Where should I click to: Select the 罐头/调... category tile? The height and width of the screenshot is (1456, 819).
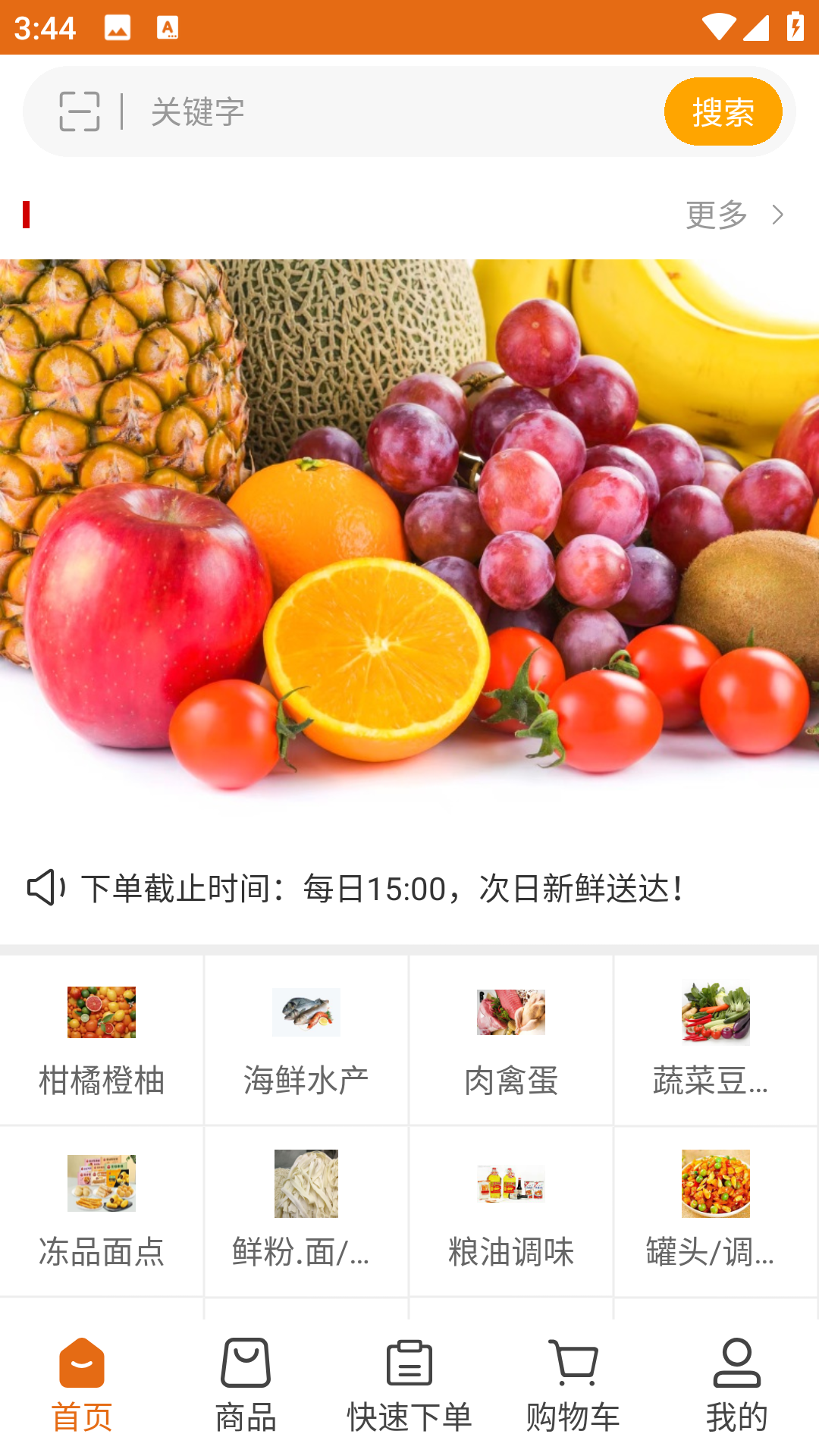pos(716,1211)
